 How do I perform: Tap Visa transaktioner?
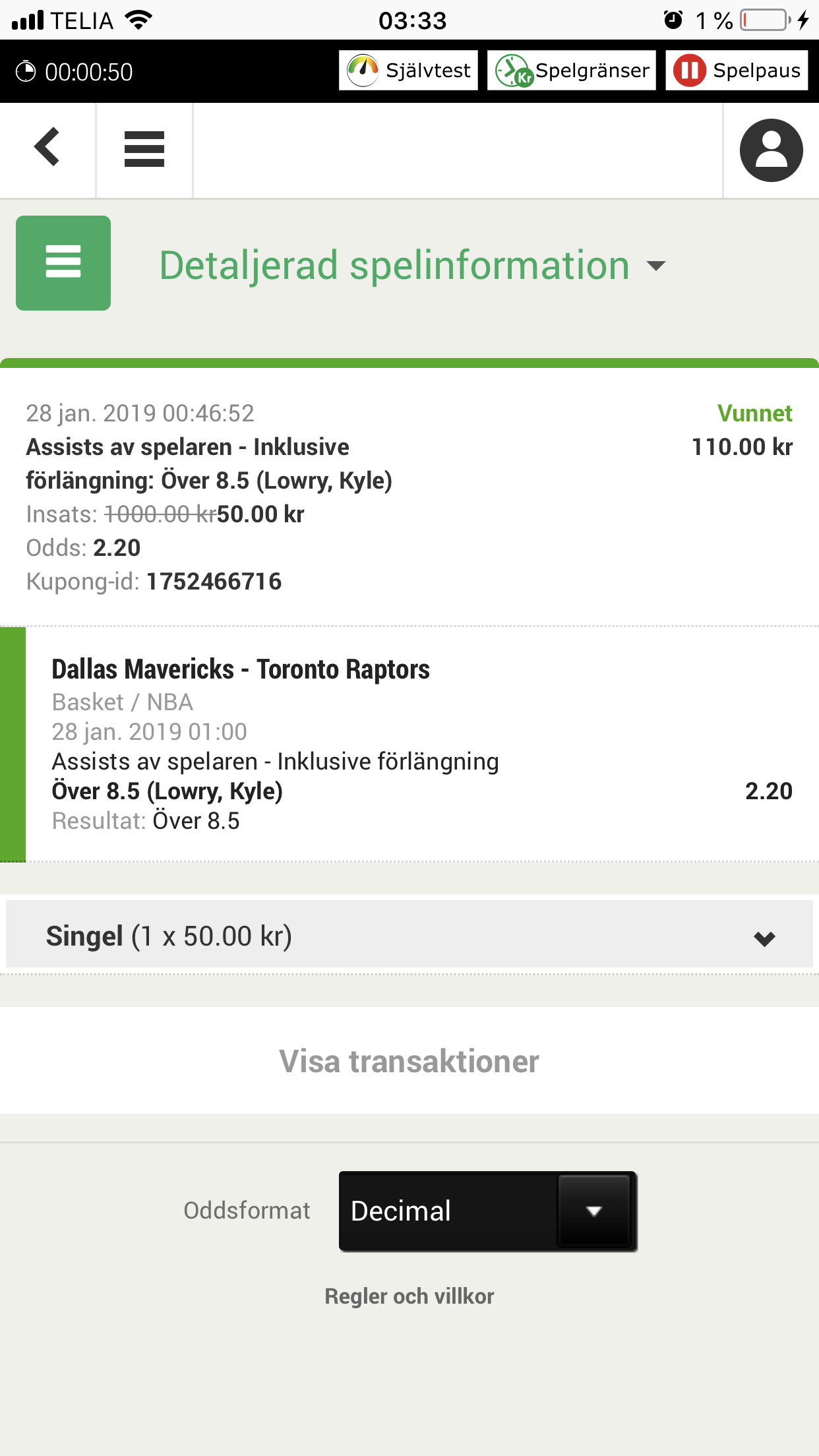(x=409, y=1061)
